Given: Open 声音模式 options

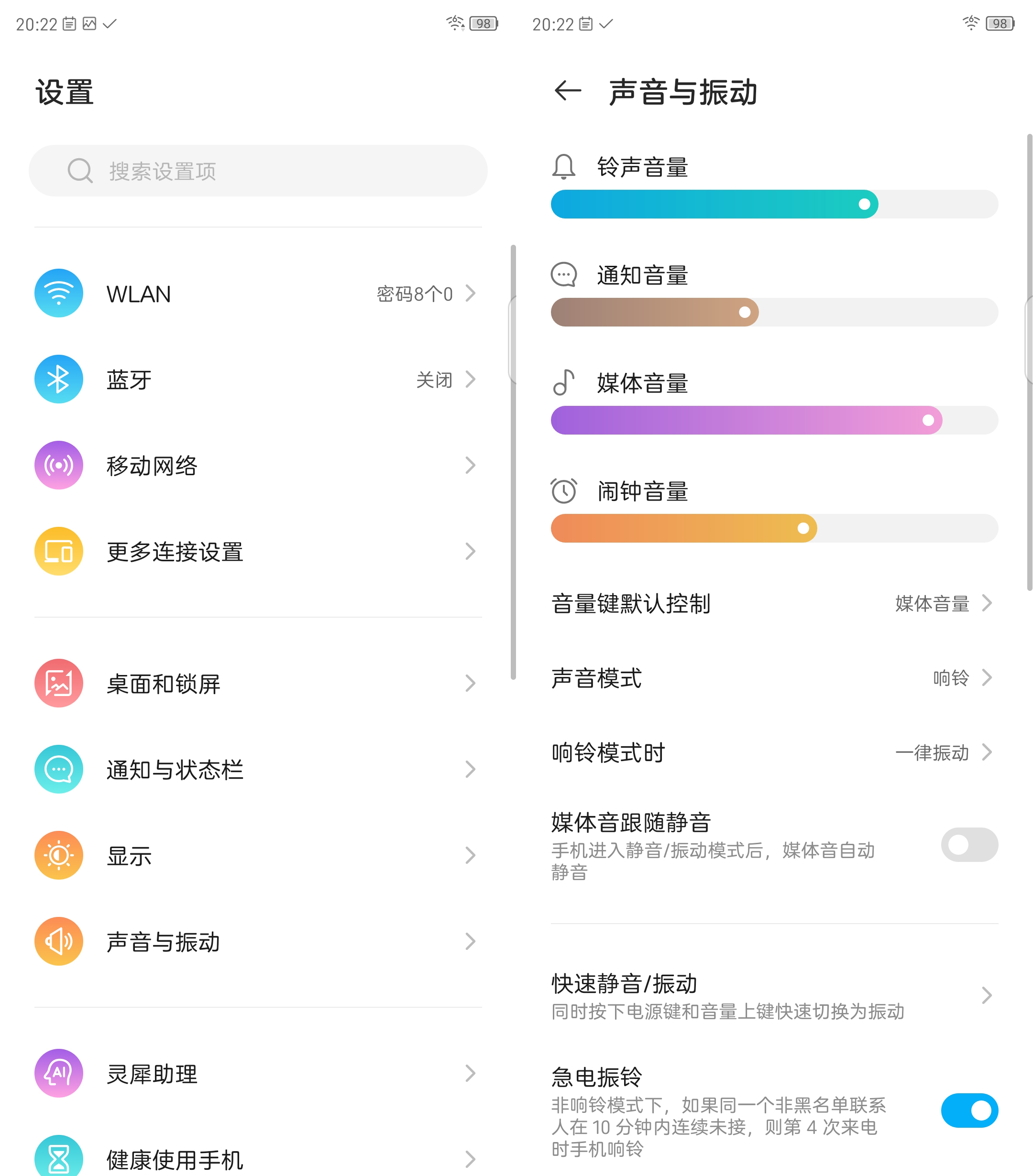Looking at the screenshot, I should [x=774, y=678].
